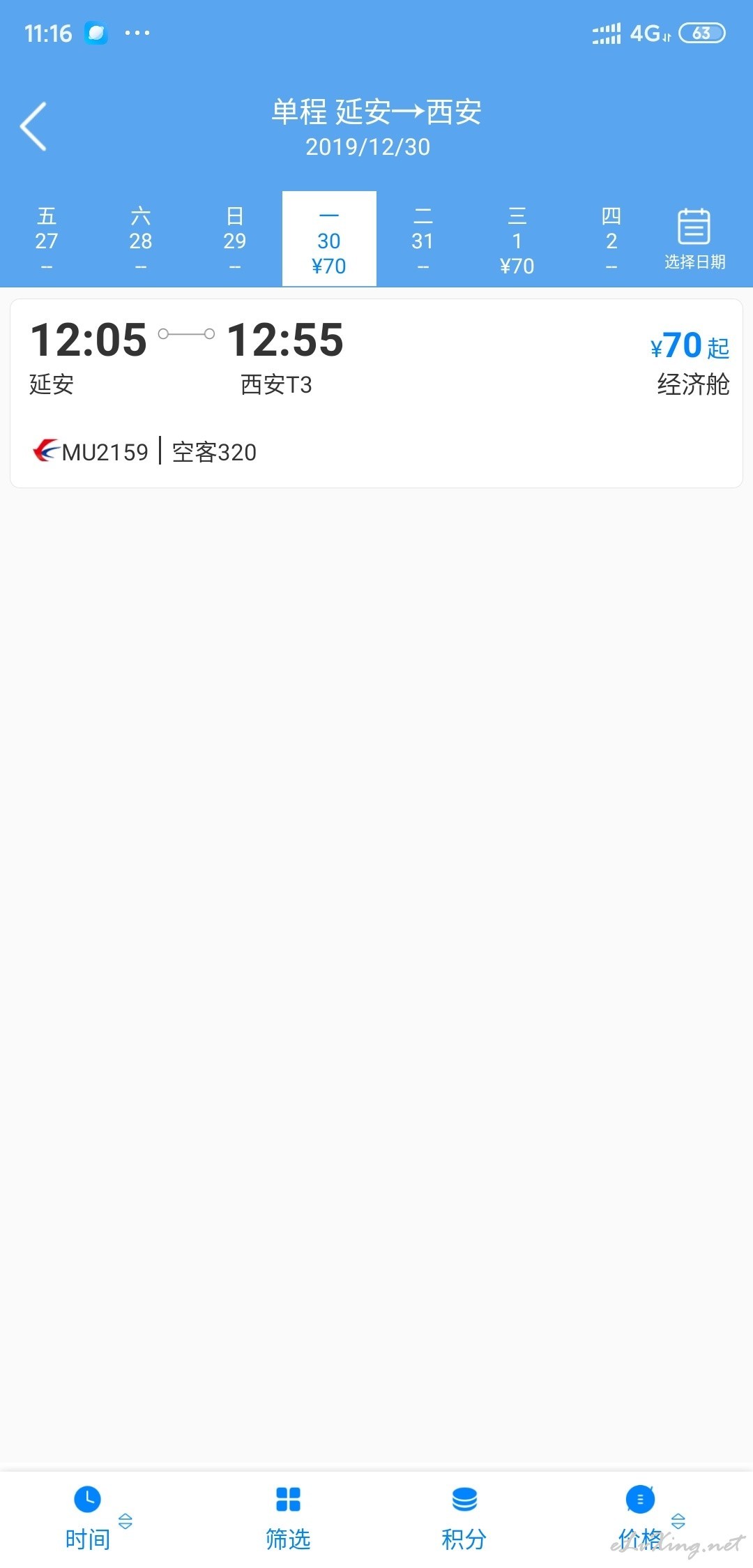753x1568 pixels.
Task: Select Thursday 2 in the date strip
Action: [x=611, y=239]
